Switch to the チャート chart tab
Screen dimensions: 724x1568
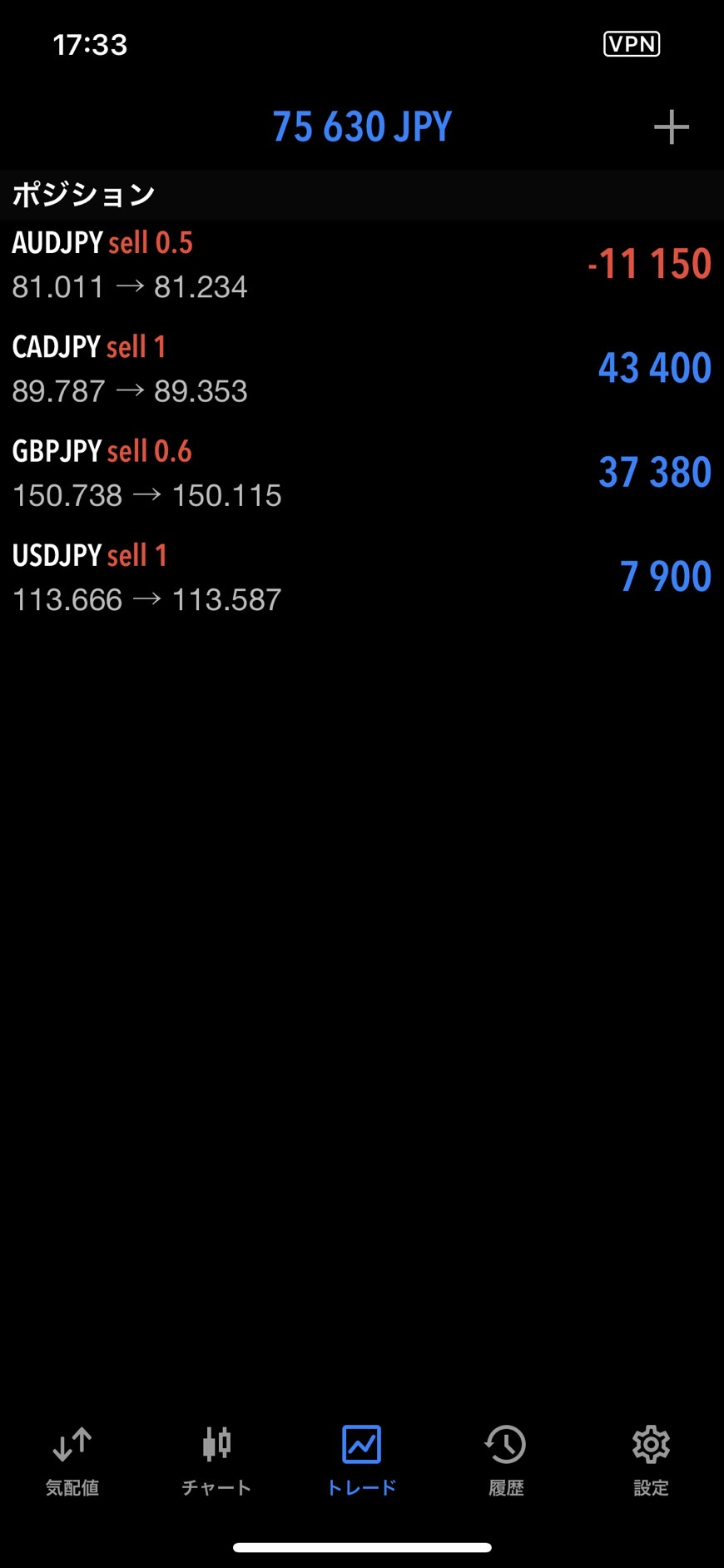(x=216, y=1460)
